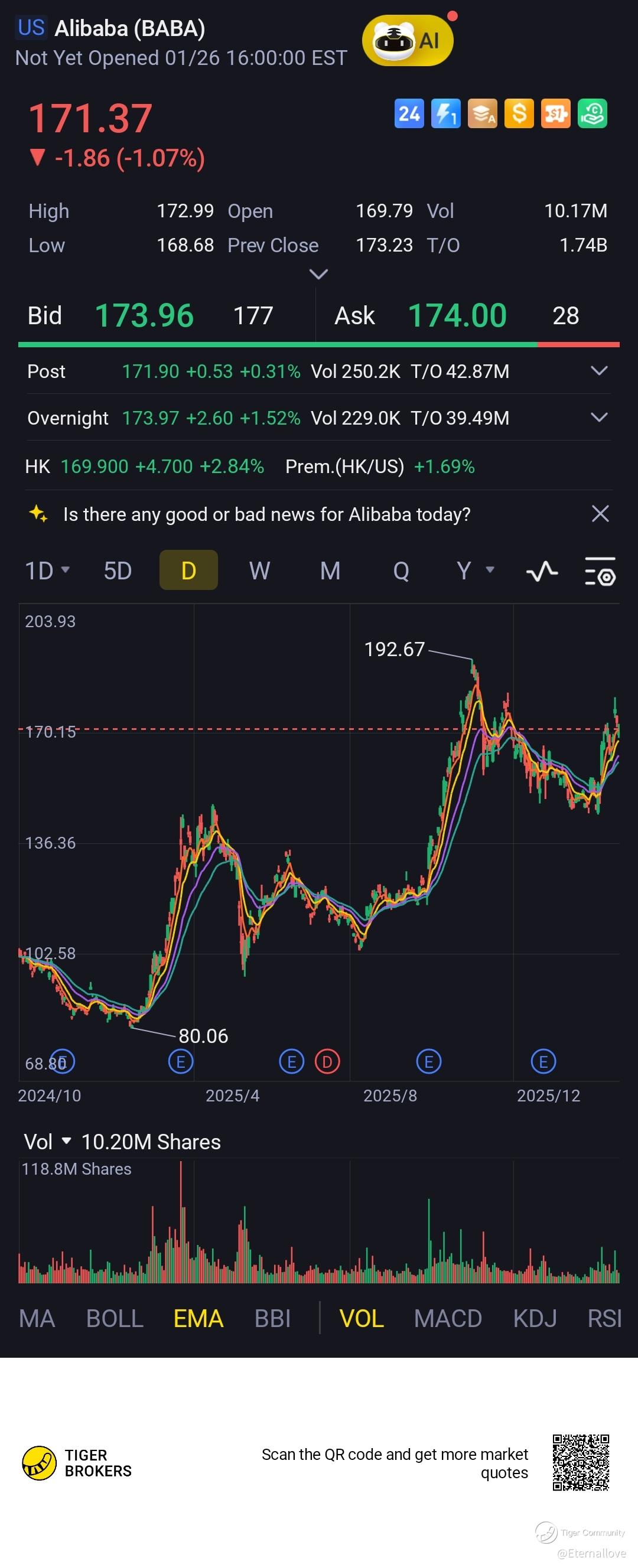The width and height of the screenshot is (638, 1568).
Task: Switch chart to 5D view
Action: click(x=118, y=571)
